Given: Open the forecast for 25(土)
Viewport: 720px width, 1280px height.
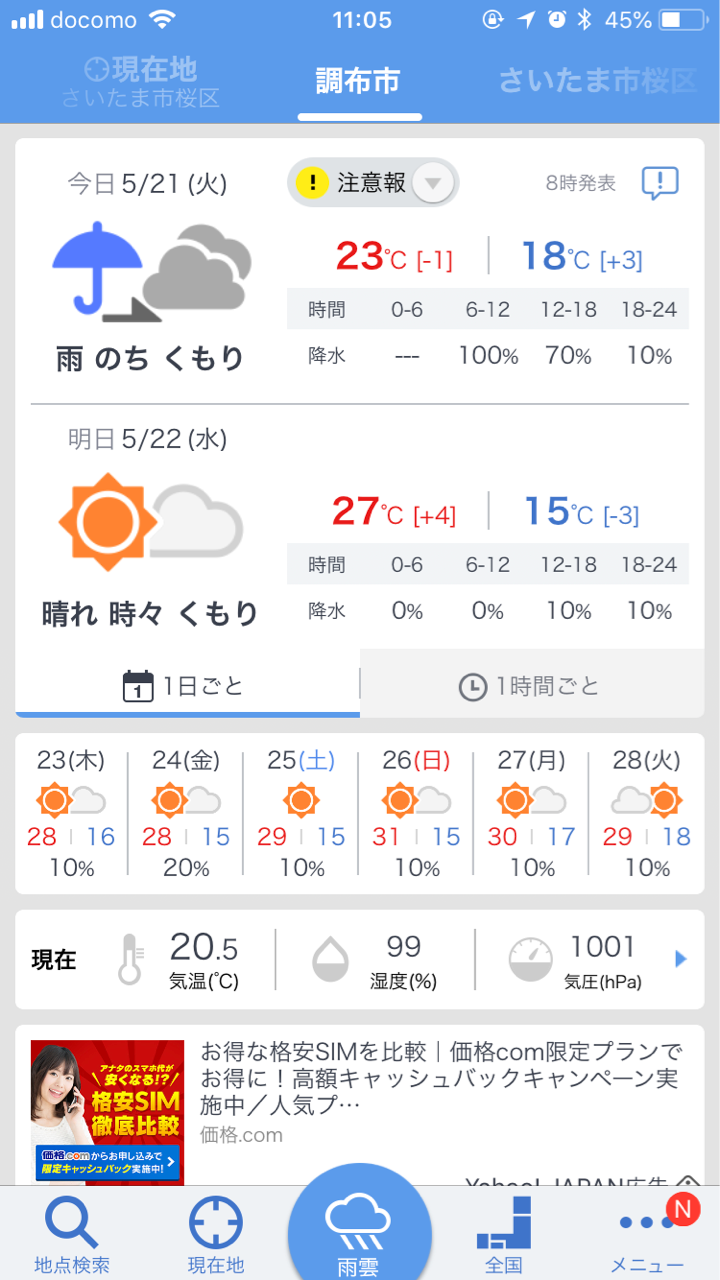Looking at the screenshot, I should click(301, 812).
